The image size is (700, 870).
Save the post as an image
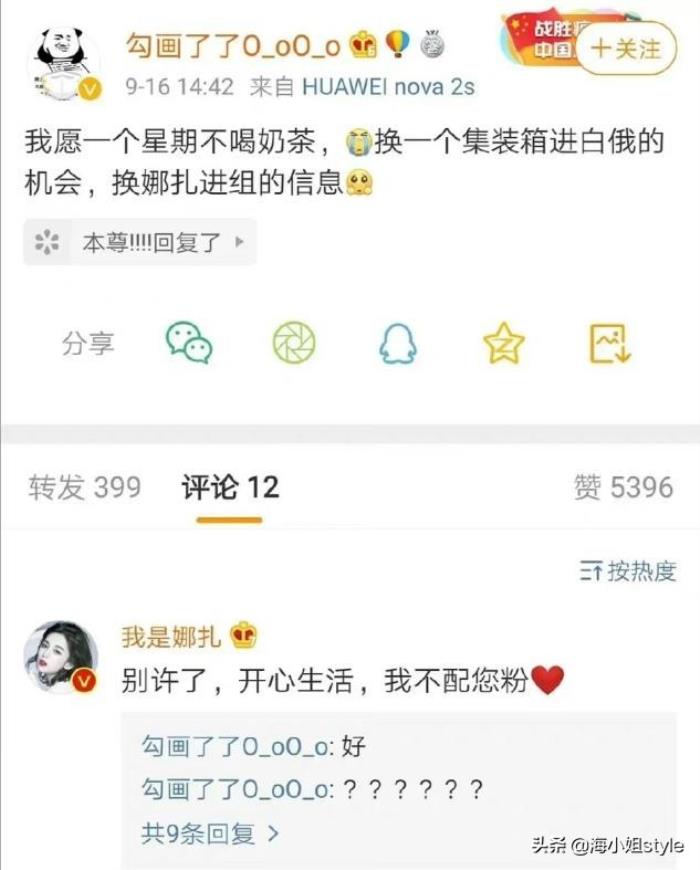[609, 343]
